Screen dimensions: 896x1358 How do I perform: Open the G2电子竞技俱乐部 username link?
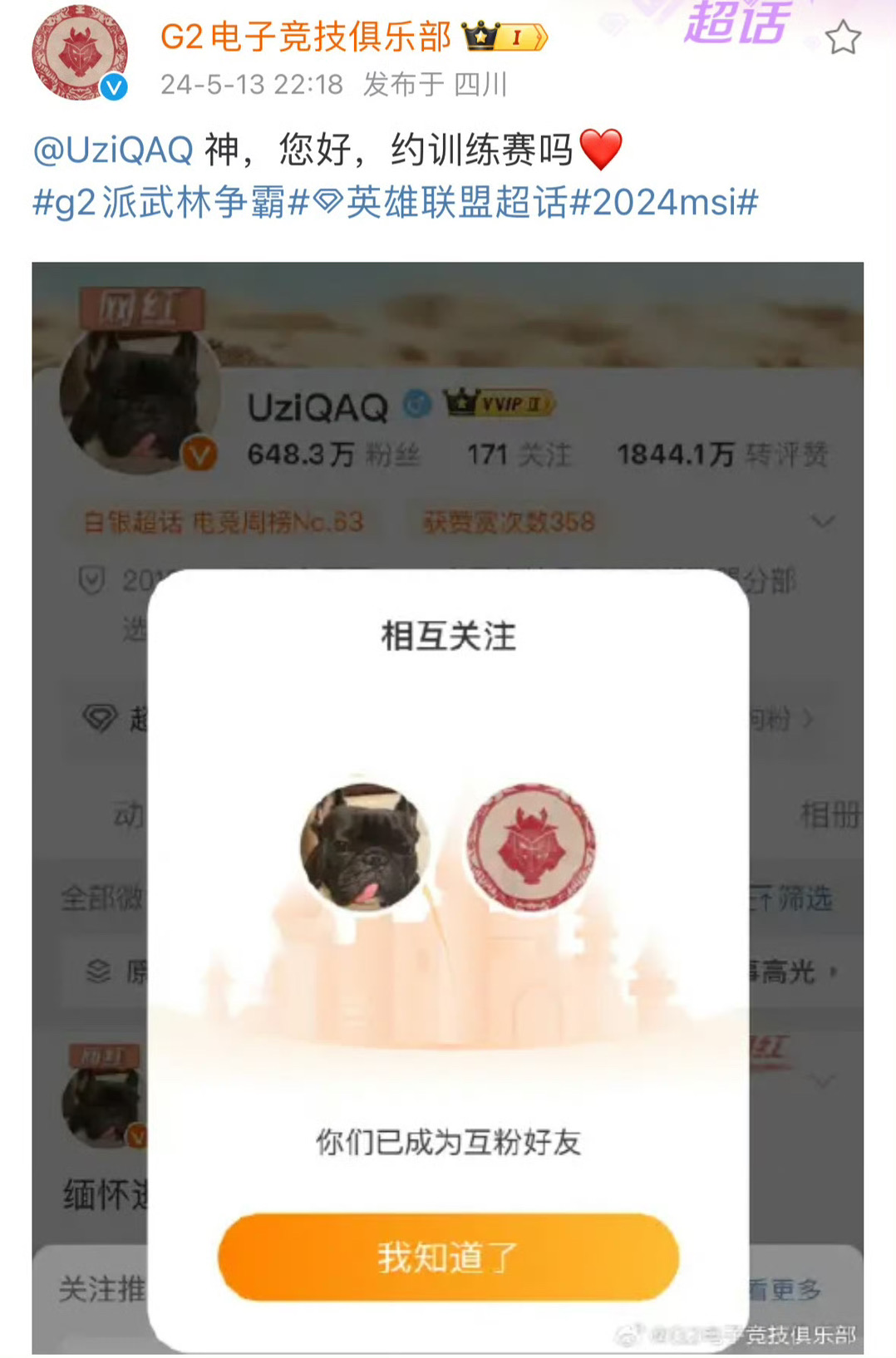coord(306,37)
